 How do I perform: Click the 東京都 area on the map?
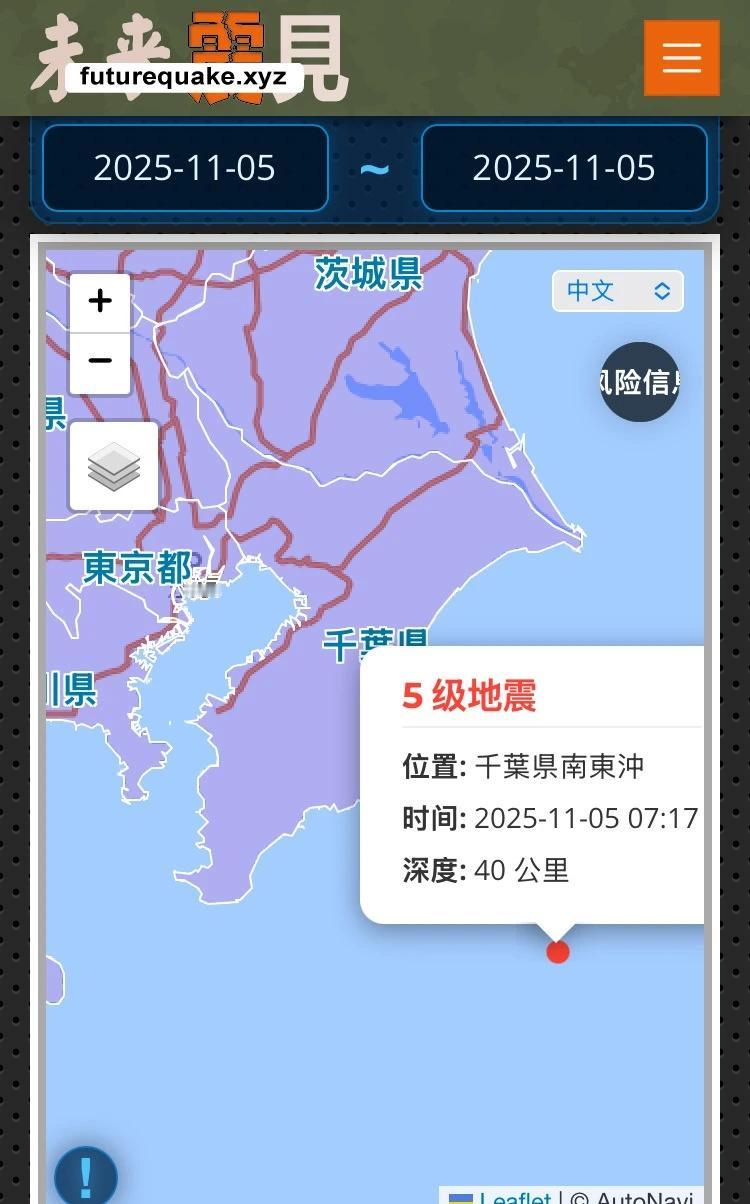point(136,569)
